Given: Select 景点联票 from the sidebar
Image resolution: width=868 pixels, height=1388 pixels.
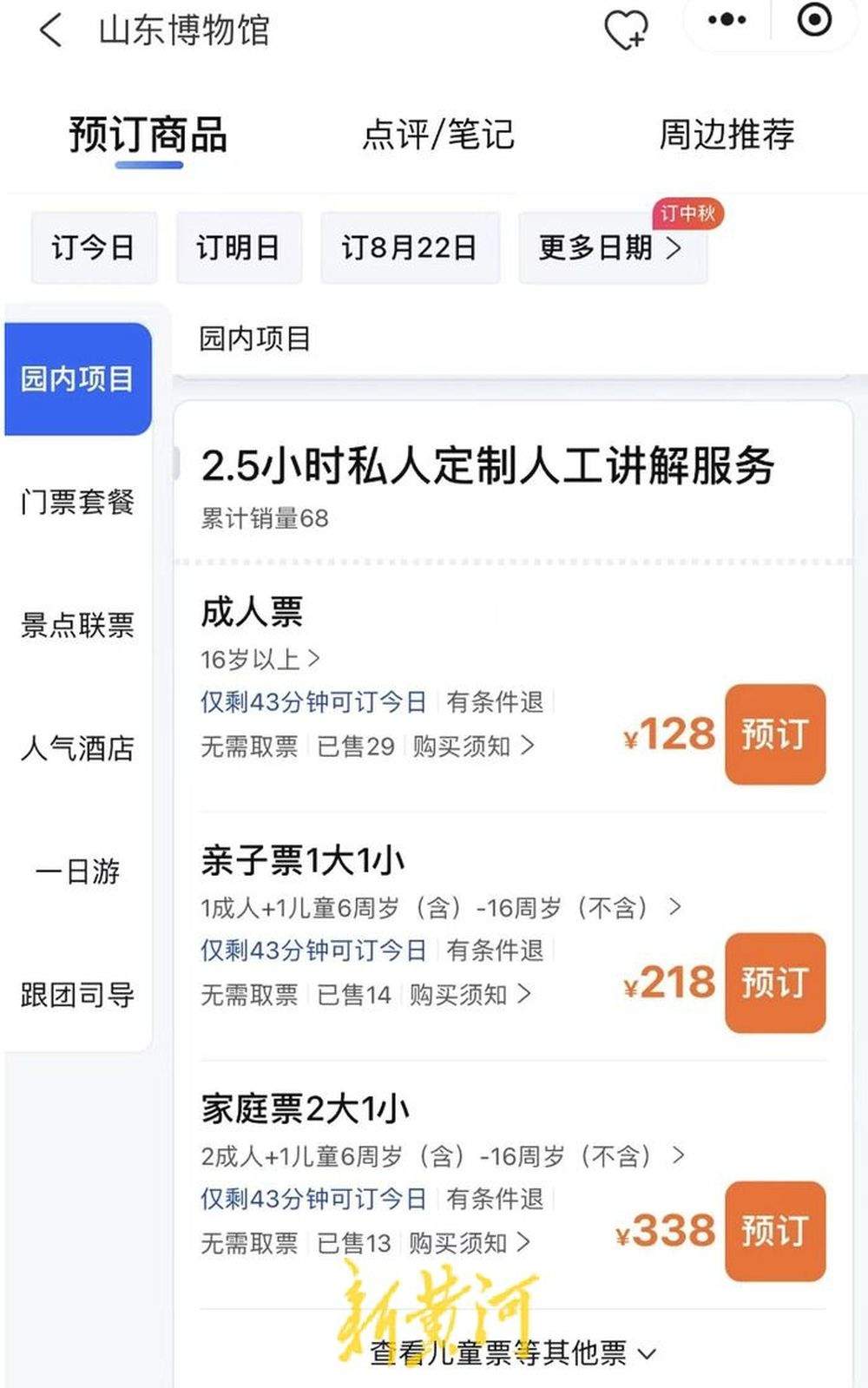Looking at the screenshot, I should coord(77,625).
